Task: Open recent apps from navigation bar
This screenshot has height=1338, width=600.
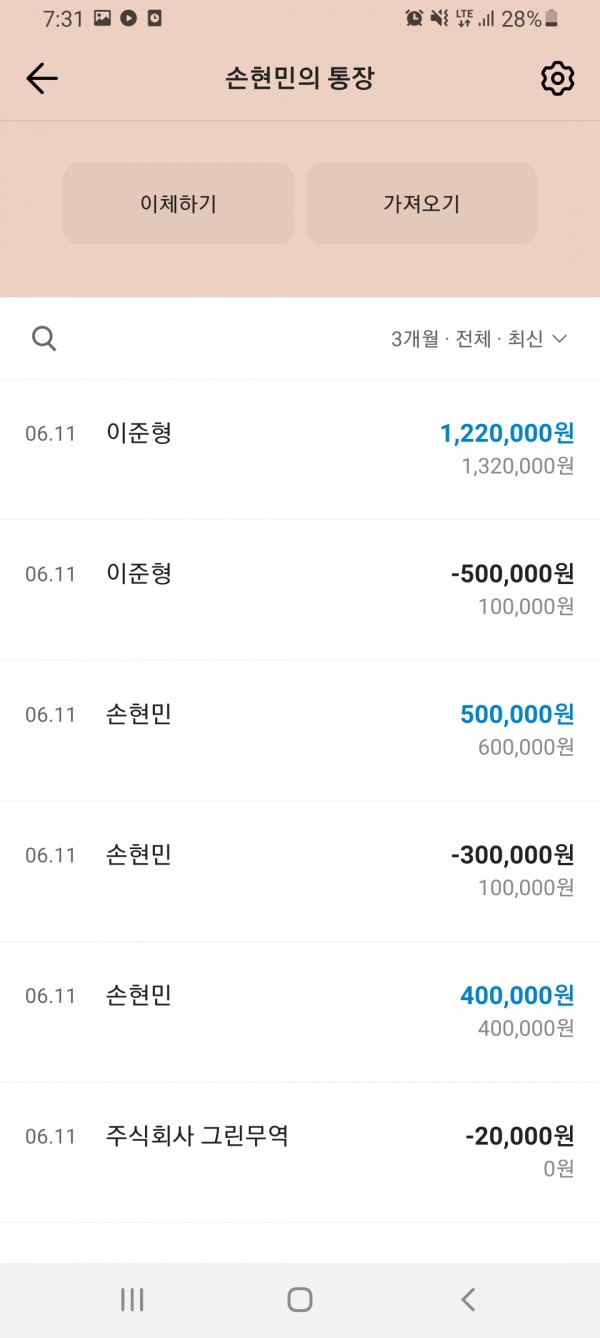Action: 132,1299
